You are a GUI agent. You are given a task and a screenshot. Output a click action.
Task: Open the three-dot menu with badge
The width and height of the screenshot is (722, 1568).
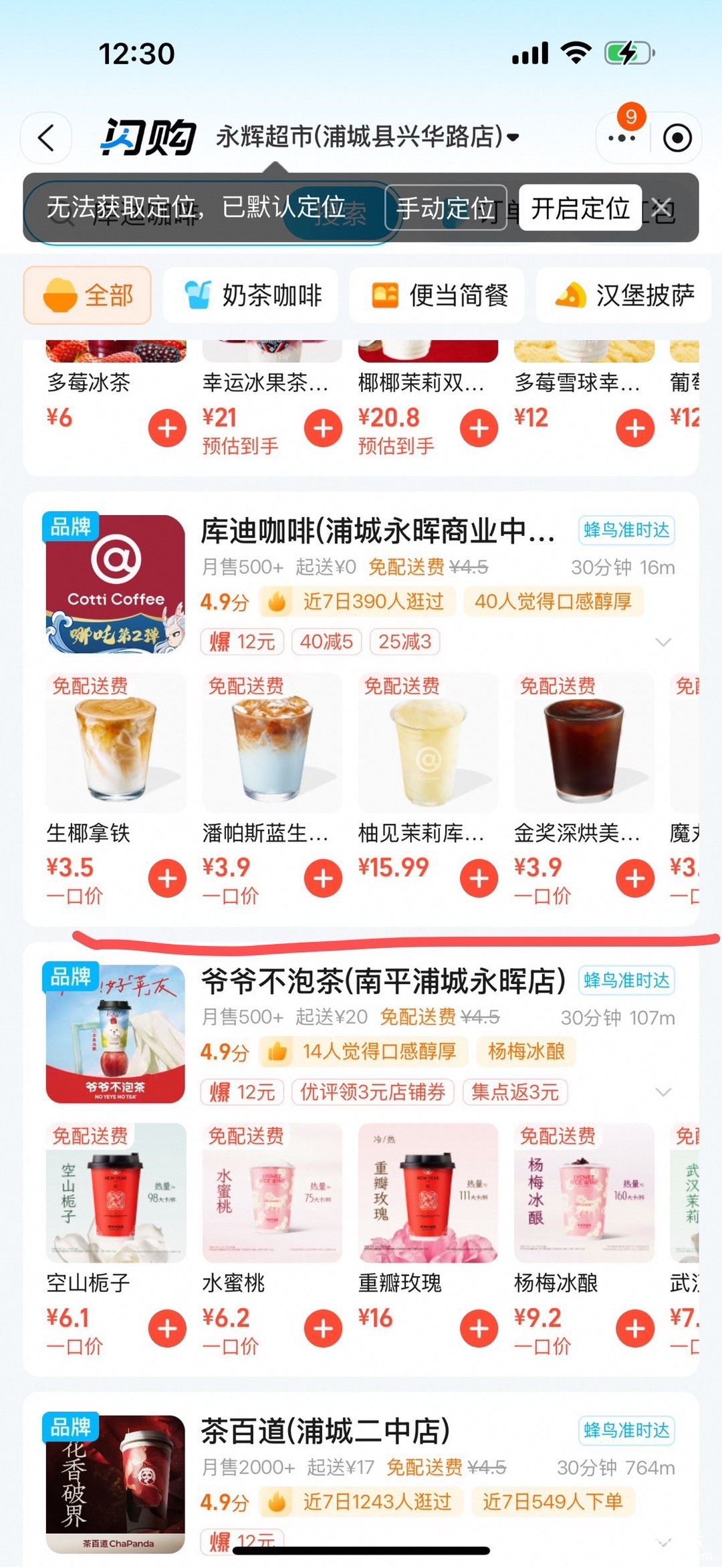pos(622,138)
